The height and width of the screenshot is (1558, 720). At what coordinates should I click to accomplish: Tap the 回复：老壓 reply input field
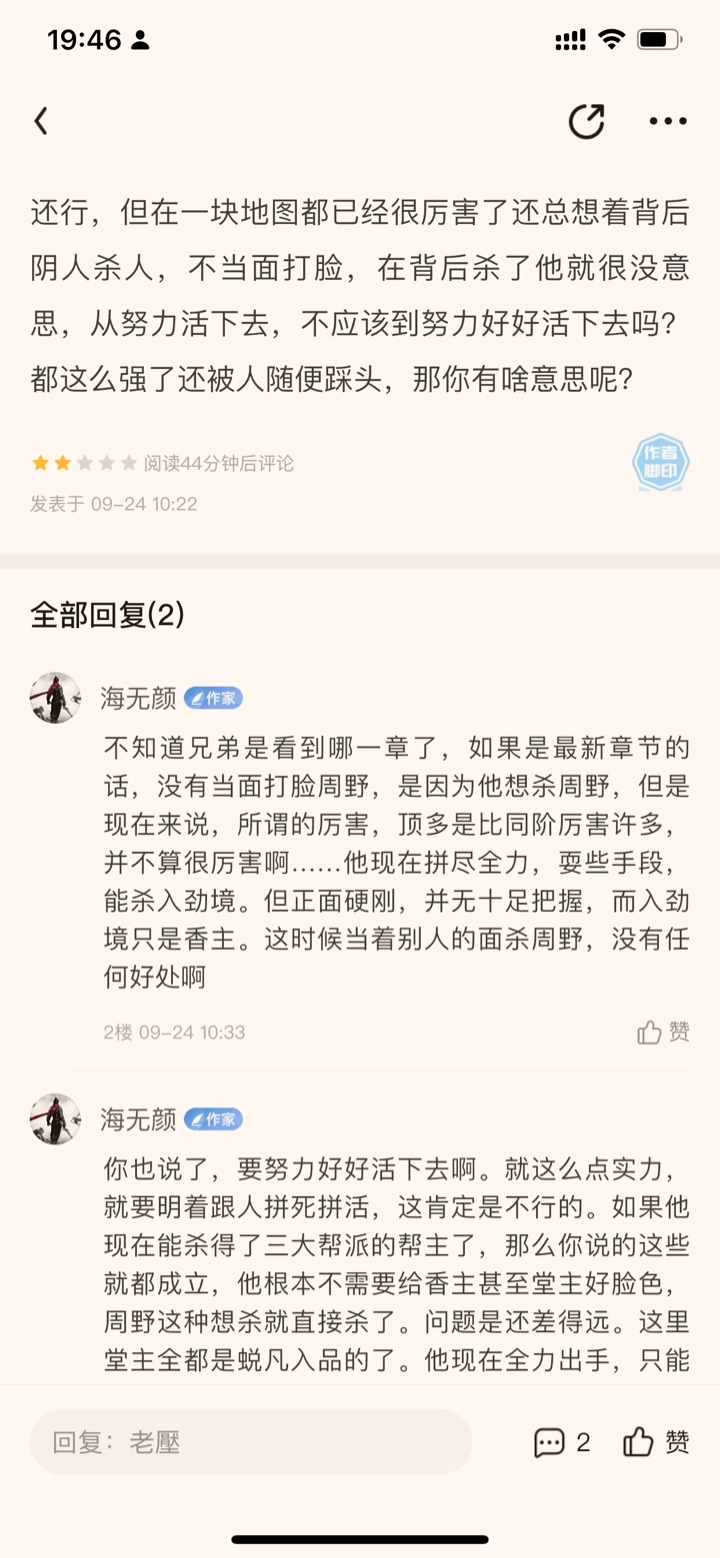coord(250,1442)
